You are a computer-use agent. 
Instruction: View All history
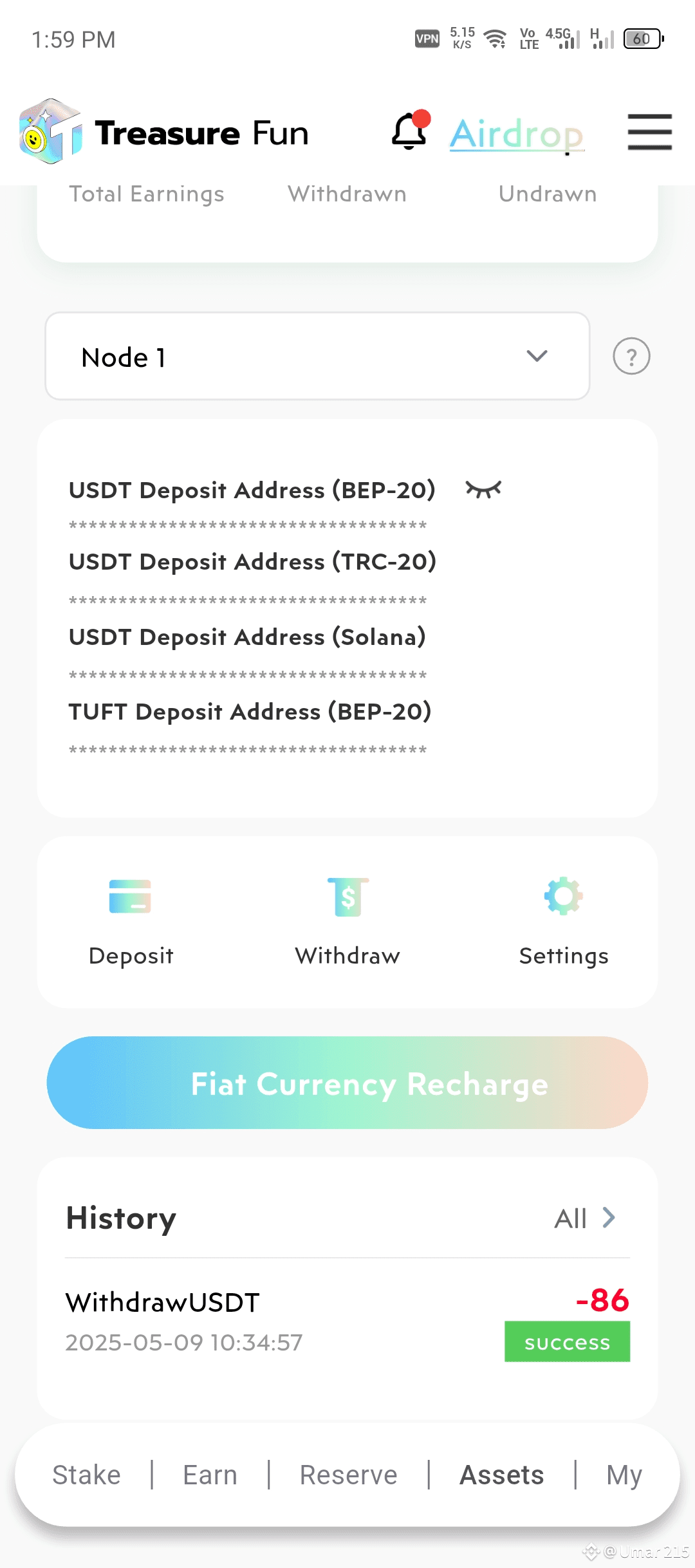pyautogui.click(x=585, y=1218)
